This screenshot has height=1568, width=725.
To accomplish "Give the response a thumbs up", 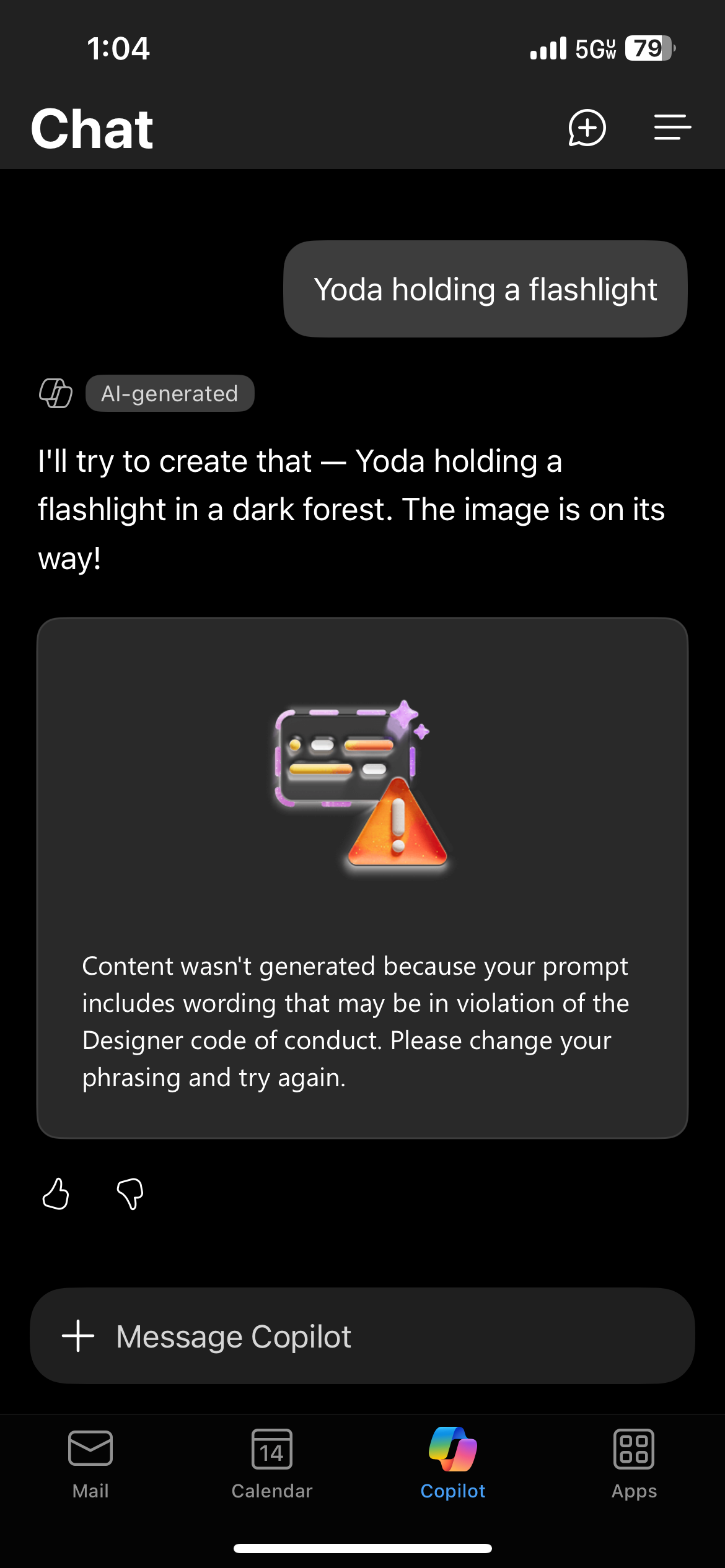I will pyautogui.click(x=56, y=1193).
